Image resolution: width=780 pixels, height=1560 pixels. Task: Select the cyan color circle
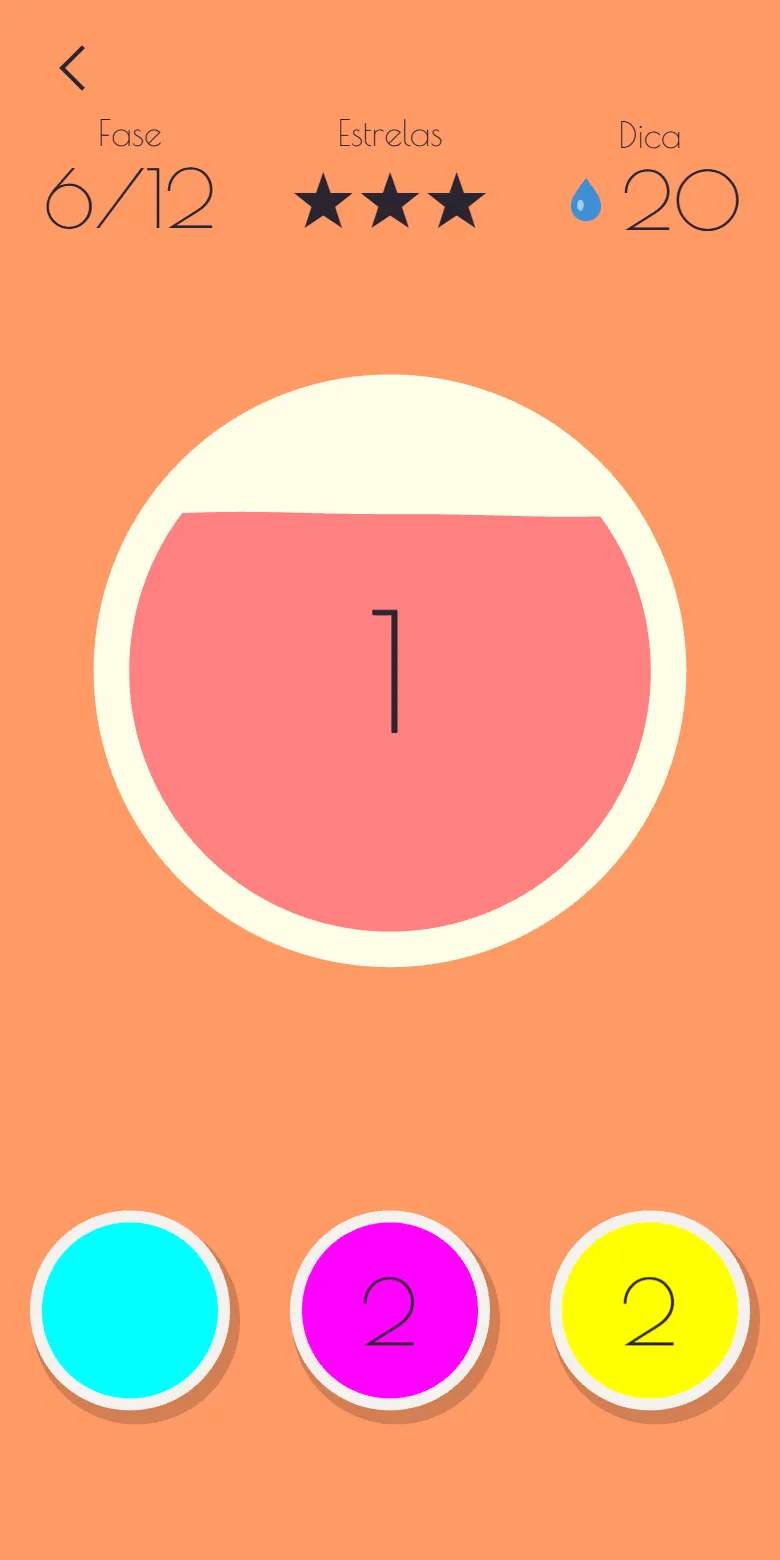[130, 1310]
